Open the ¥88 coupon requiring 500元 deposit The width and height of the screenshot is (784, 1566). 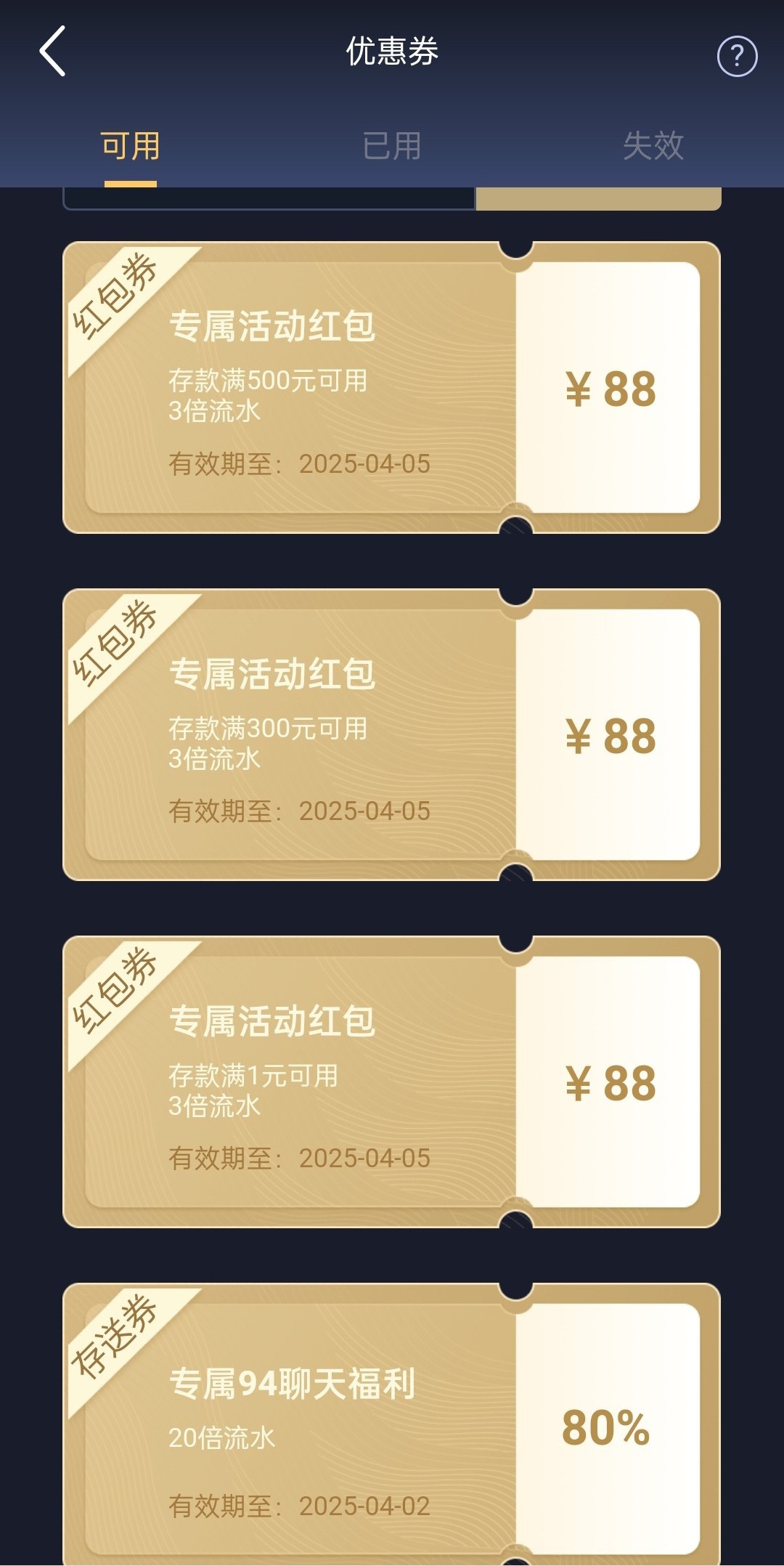(392, 388)
